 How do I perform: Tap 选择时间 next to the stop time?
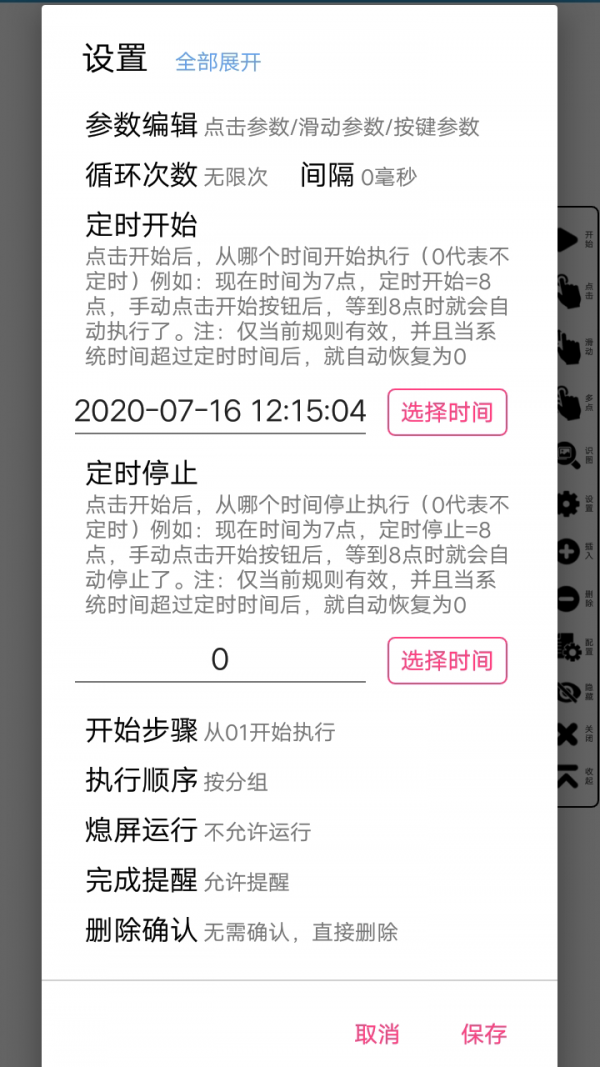tap(447, 661)
